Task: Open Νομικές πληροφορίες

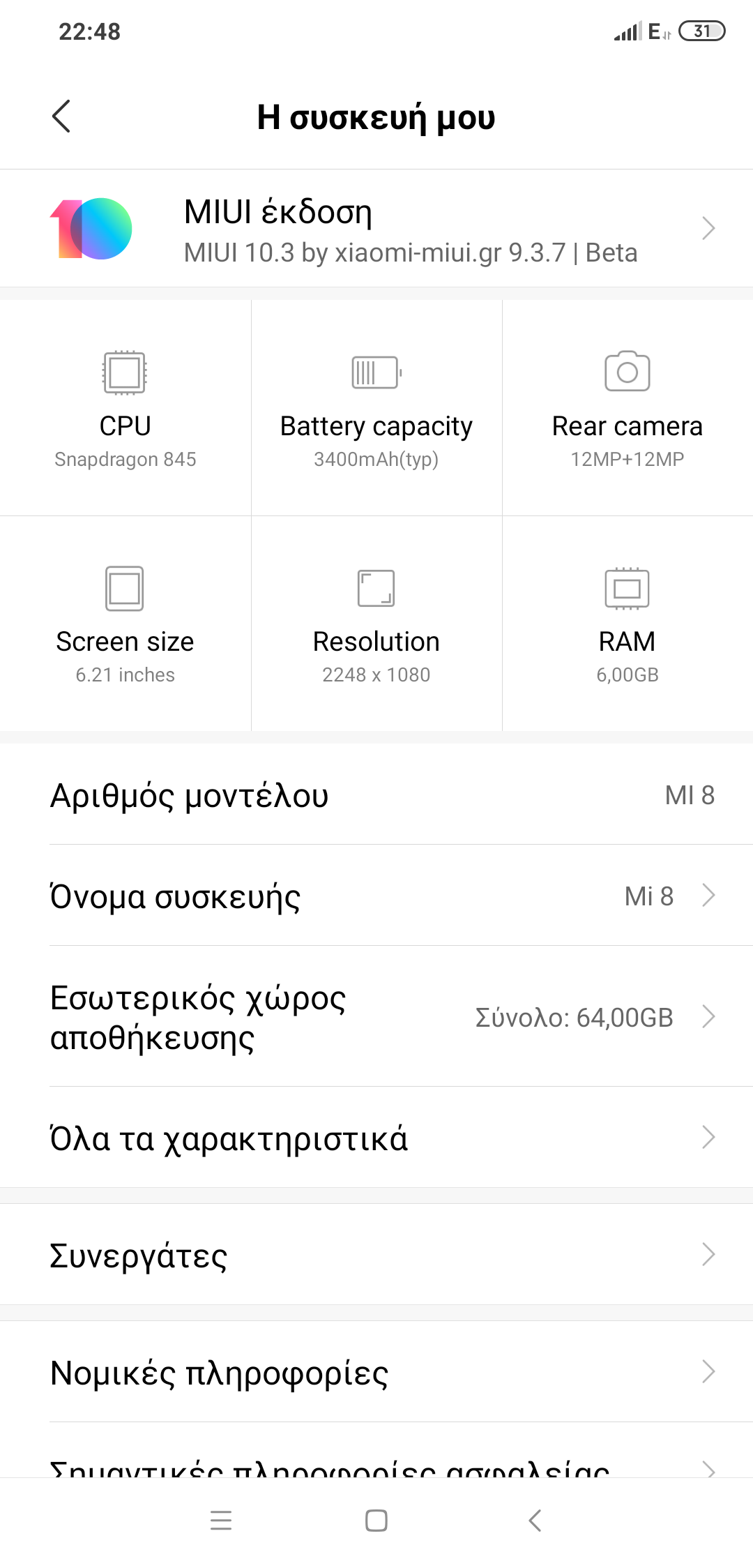Action: 376,1373
